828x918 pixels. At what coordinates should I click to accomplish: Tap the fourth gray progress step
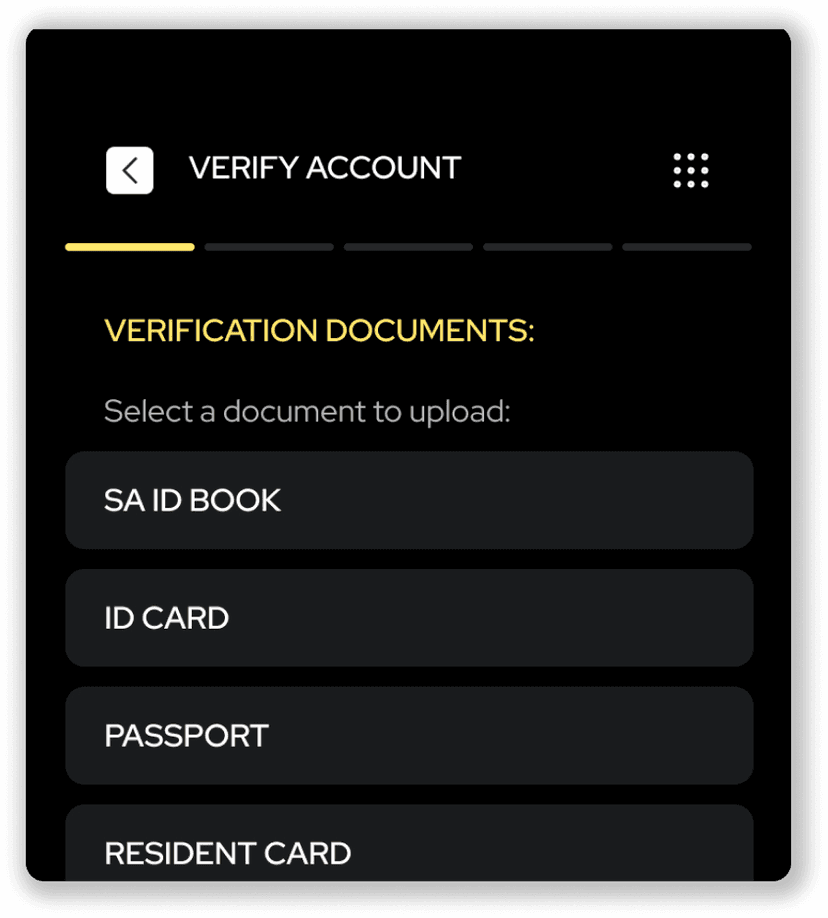(547, 246)
